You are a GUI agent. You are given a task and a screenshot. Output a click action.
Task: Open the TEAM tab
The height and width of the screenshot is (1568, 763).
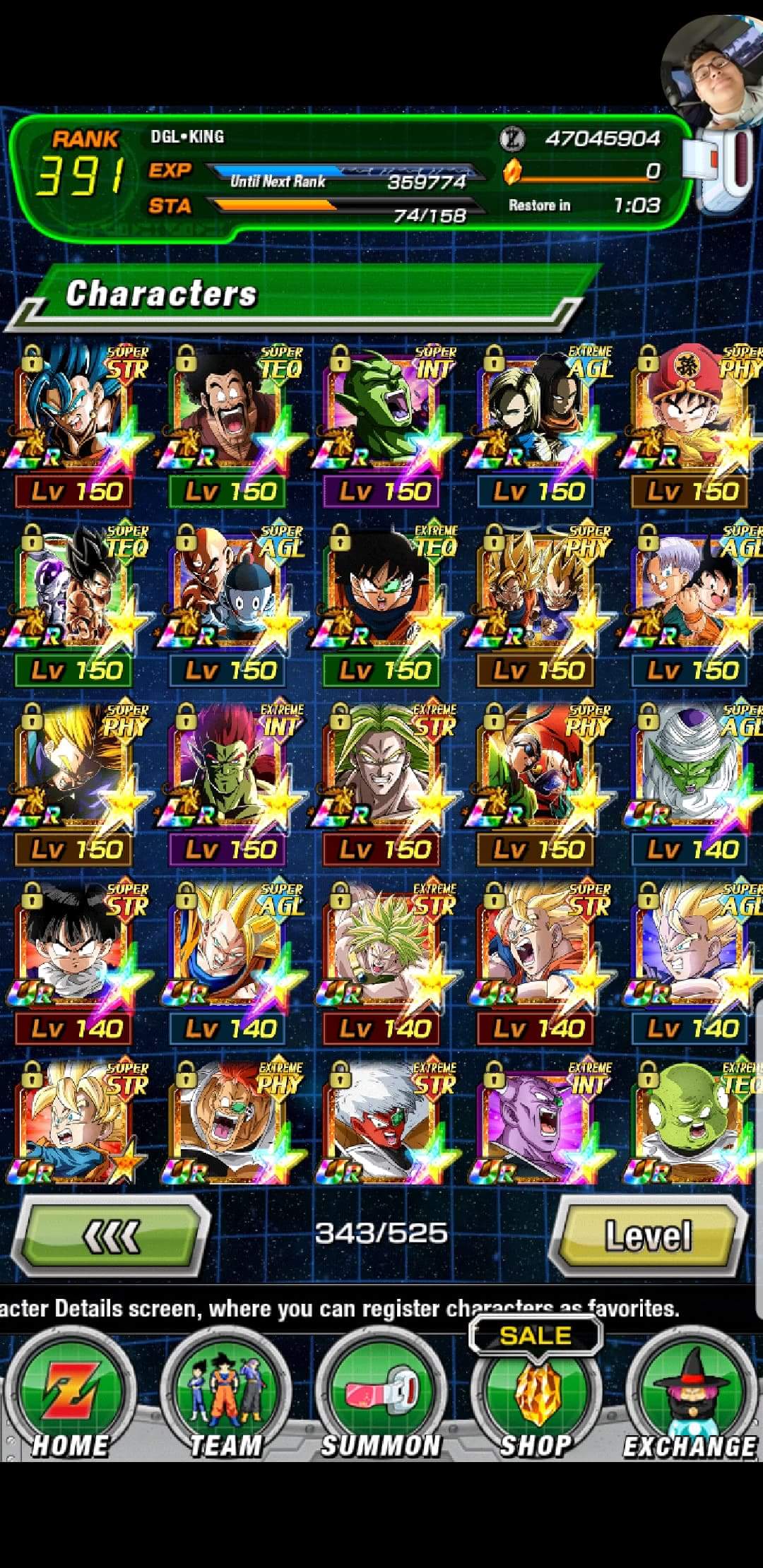pyautogui.click(x=226, y=1396)
